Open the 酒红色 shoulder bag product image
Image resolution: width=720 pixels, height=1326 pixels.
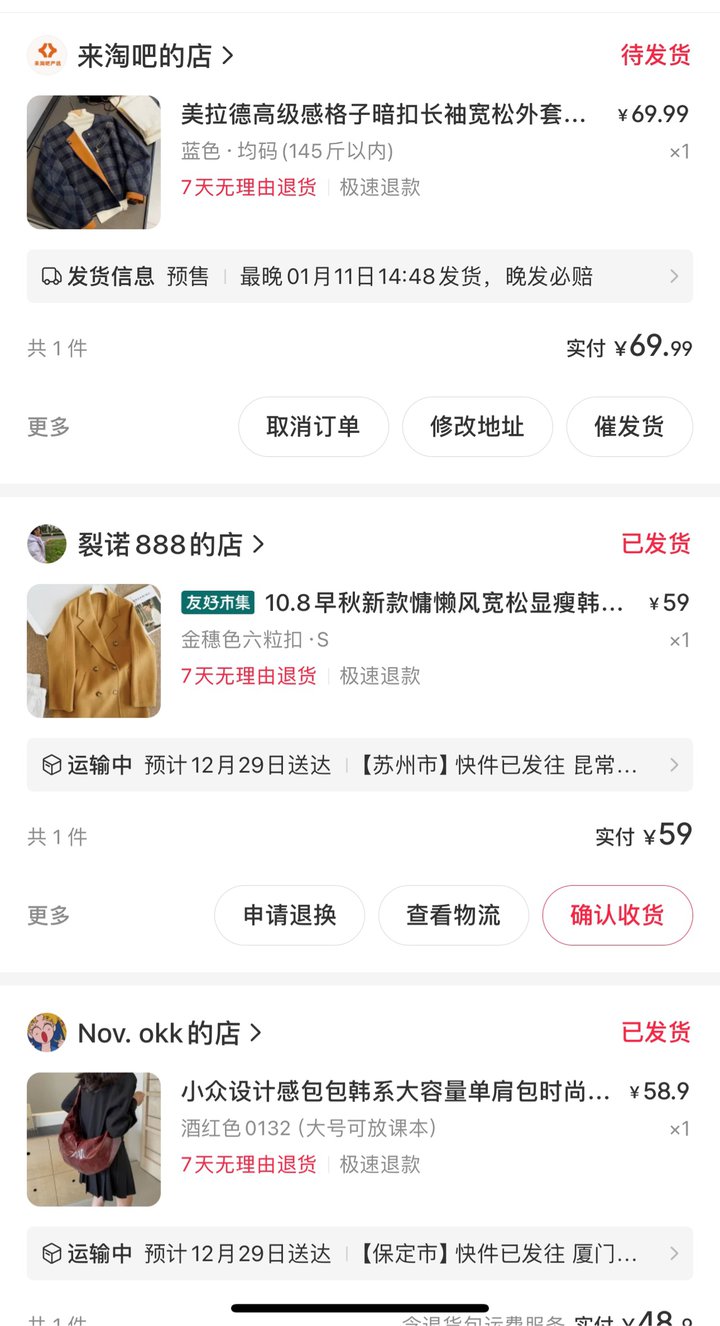point(93,1139)
